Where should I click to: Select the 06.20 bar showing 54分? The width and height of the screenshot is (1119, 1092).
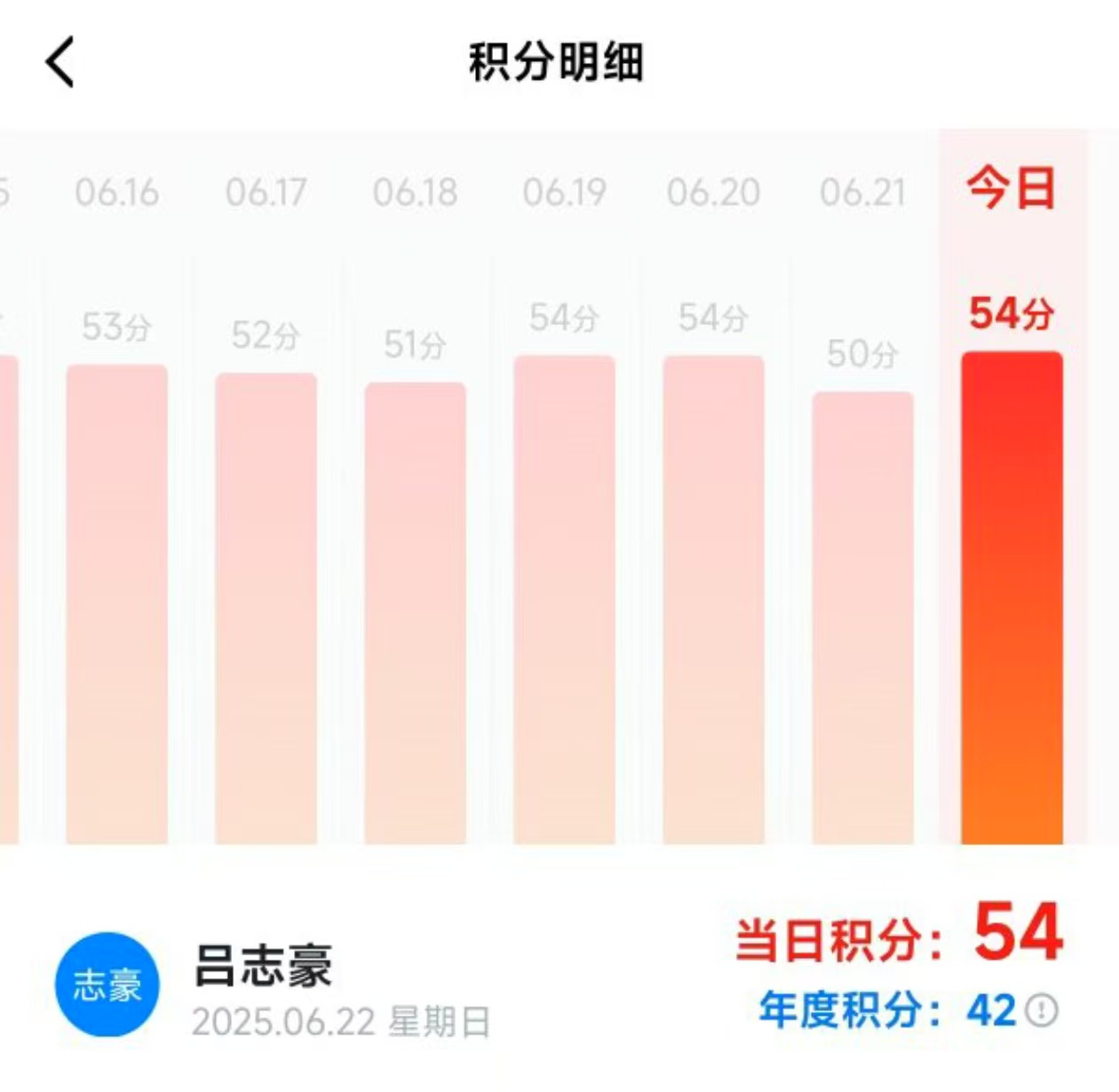[714, 599]
